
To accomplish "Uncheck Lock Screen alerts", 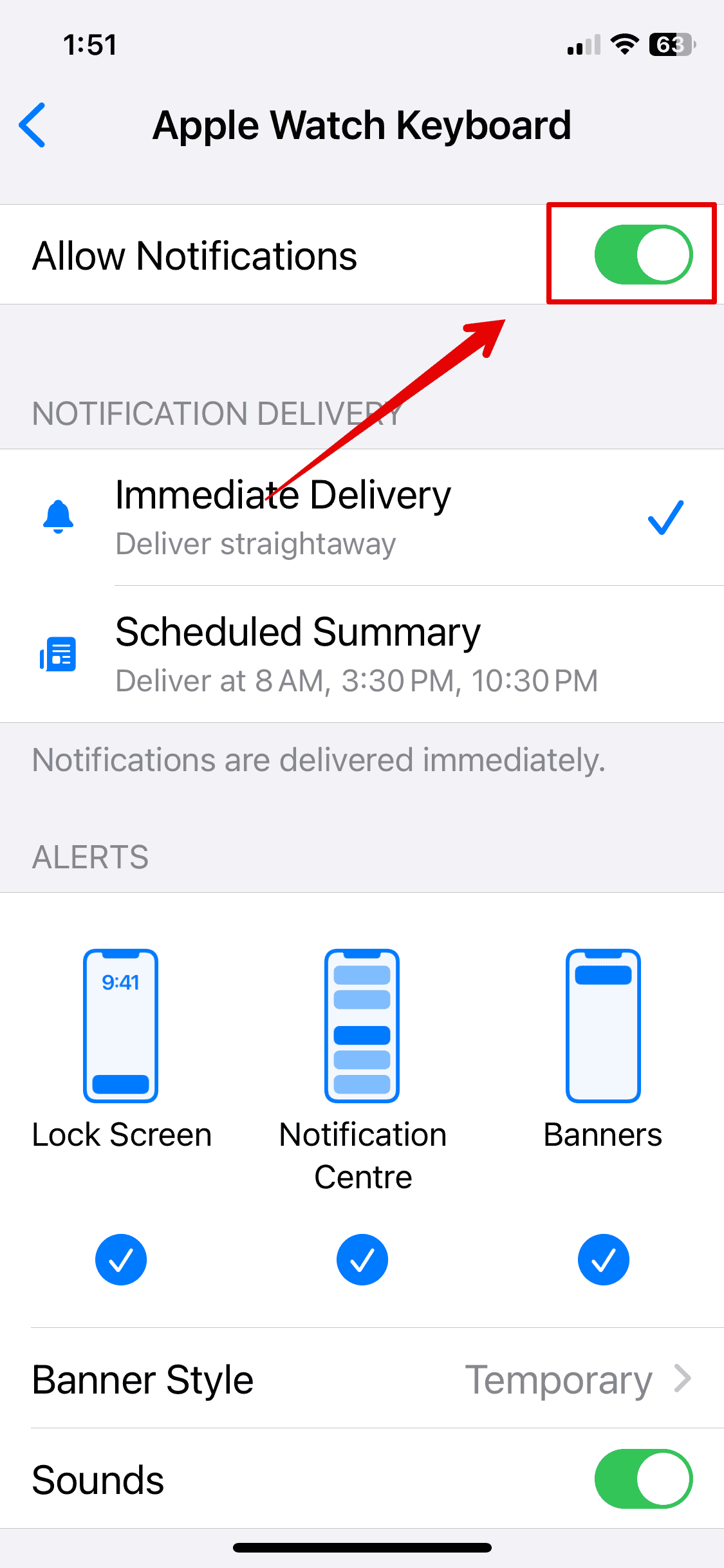I will coord(121,1259).
